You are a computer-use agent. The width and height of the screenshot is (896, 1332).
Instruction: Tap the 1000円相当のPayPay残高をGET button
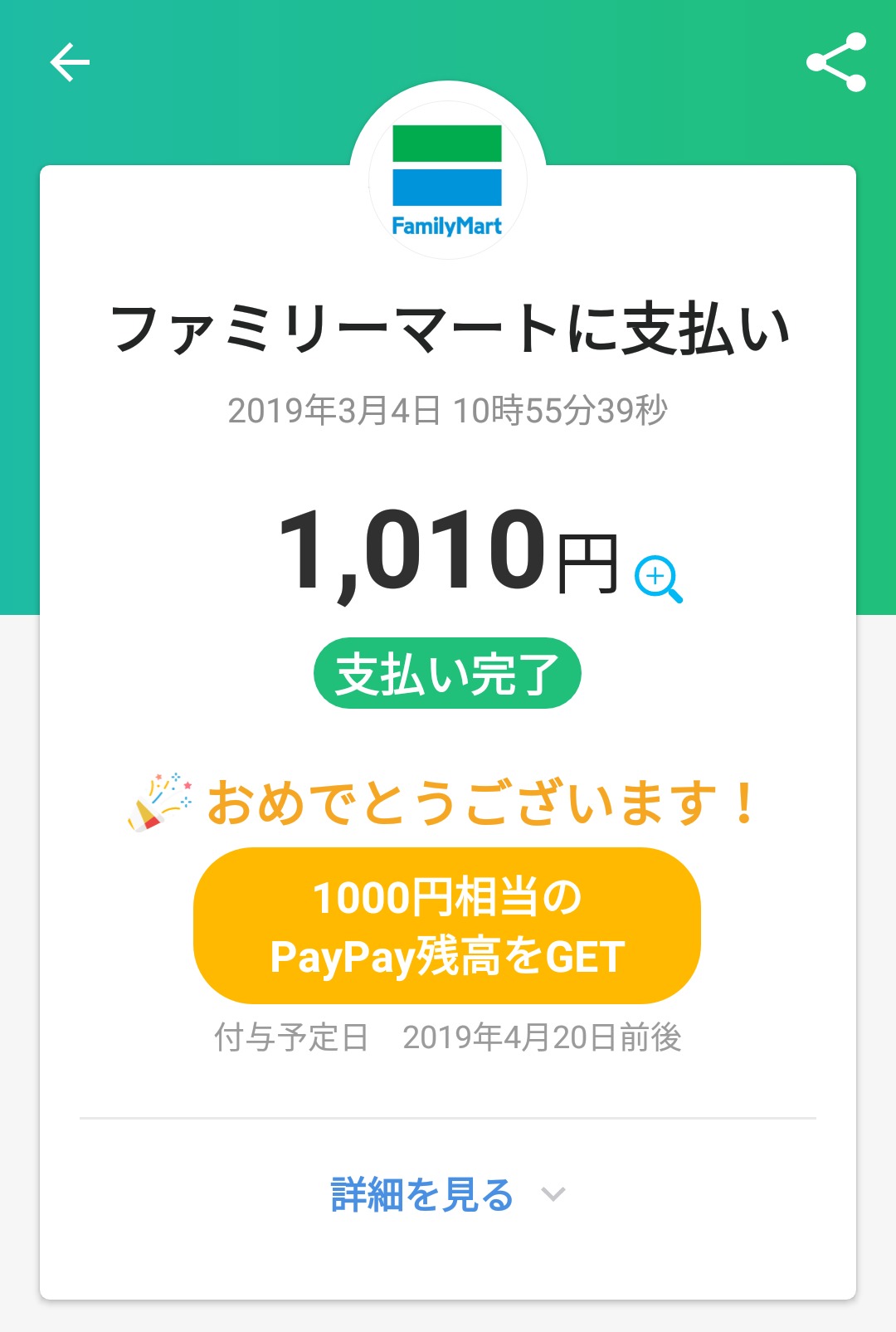447,925
